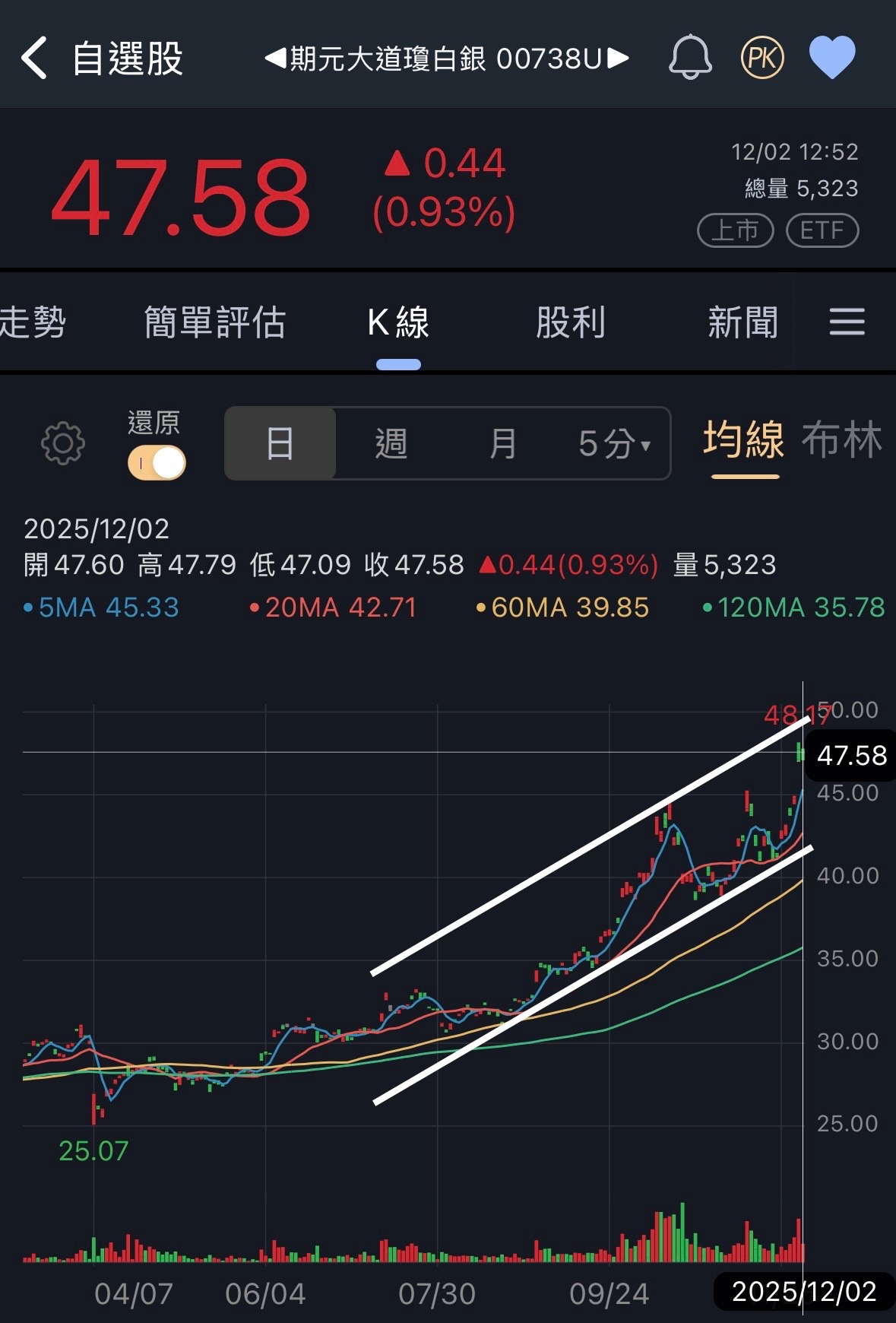The image size is (896, 1323).
Task: Switch chart to 月 monthly period
Action: 502,443
